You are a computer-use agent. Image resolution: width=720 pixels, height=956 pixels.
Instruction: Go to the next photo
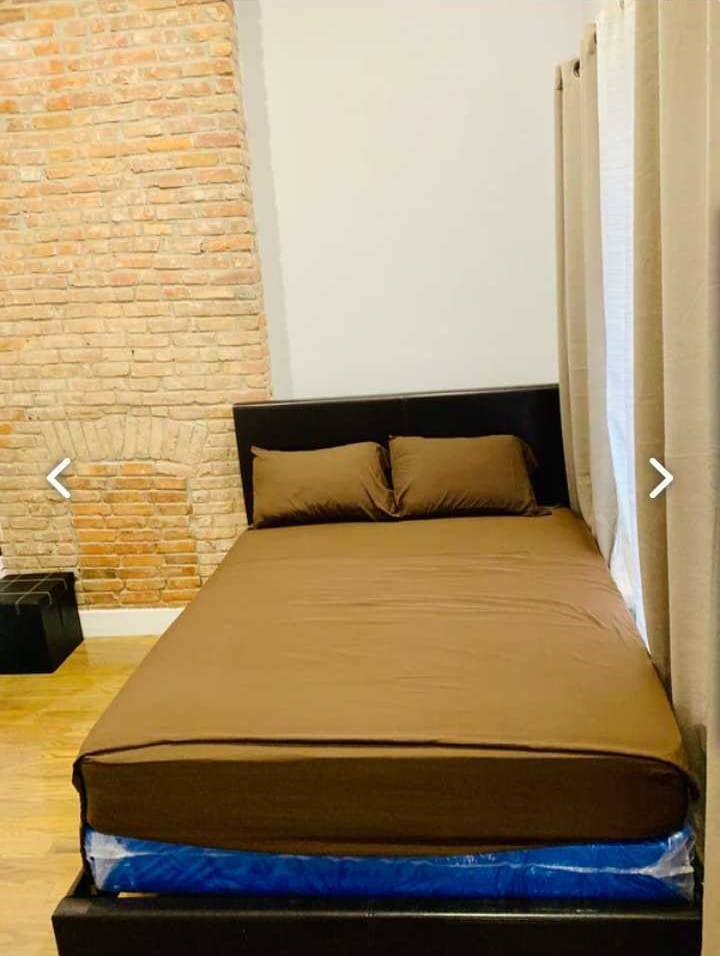660,478
